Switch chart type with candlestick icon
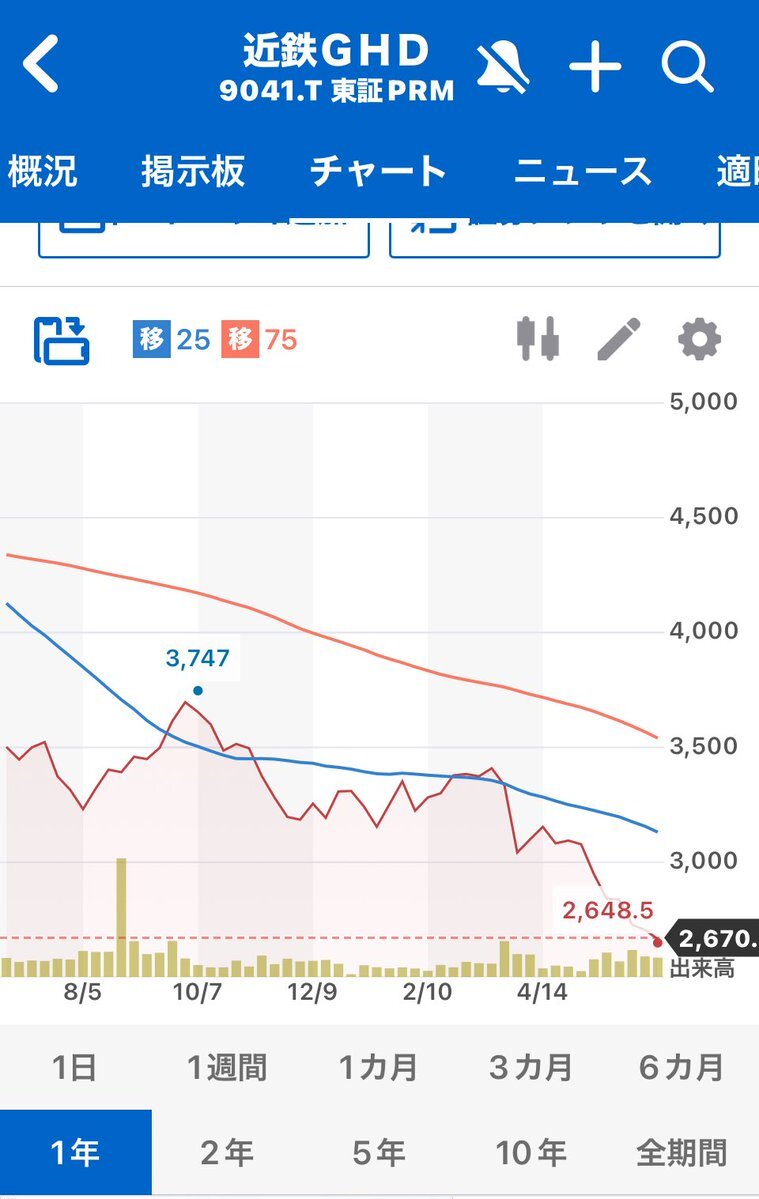 coord(538,339)
